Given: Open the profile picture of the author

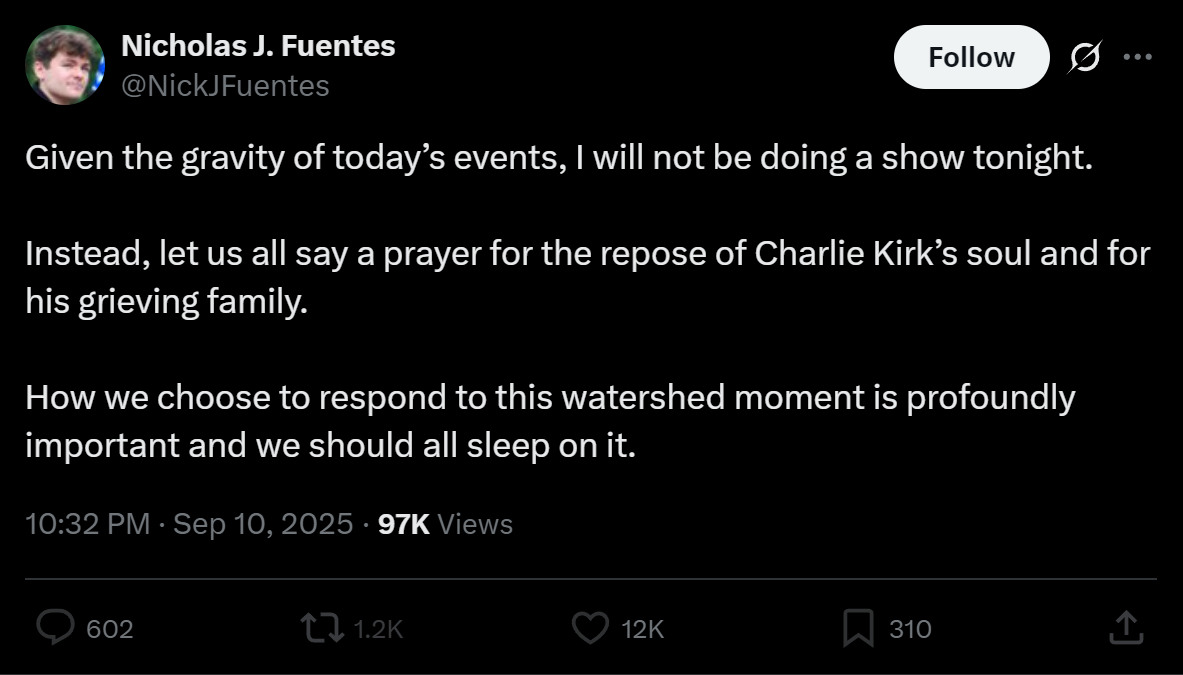Looking at the screenshot, I should pyautogui.click(x=65, y=66).
